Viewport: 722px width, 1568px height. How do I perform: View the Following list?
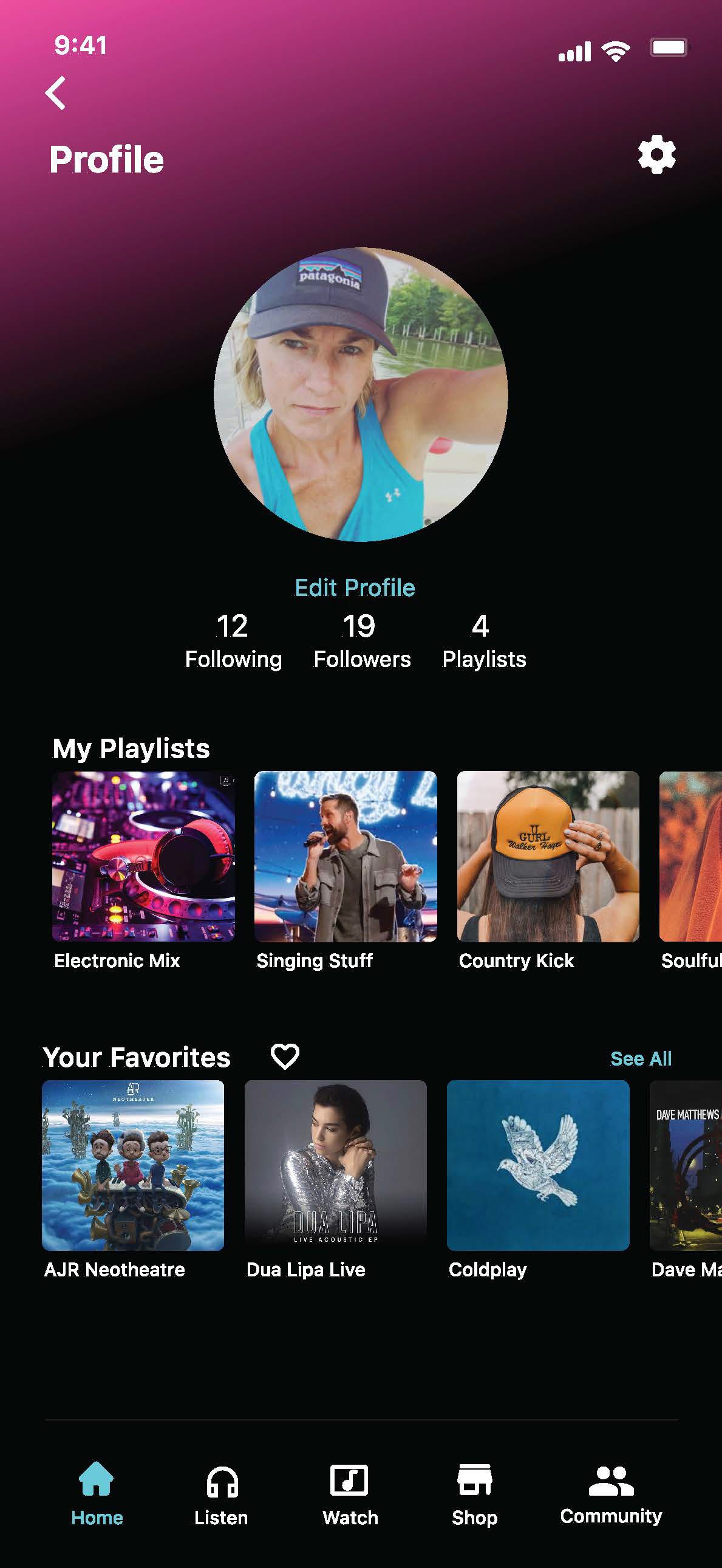[233, 642]
